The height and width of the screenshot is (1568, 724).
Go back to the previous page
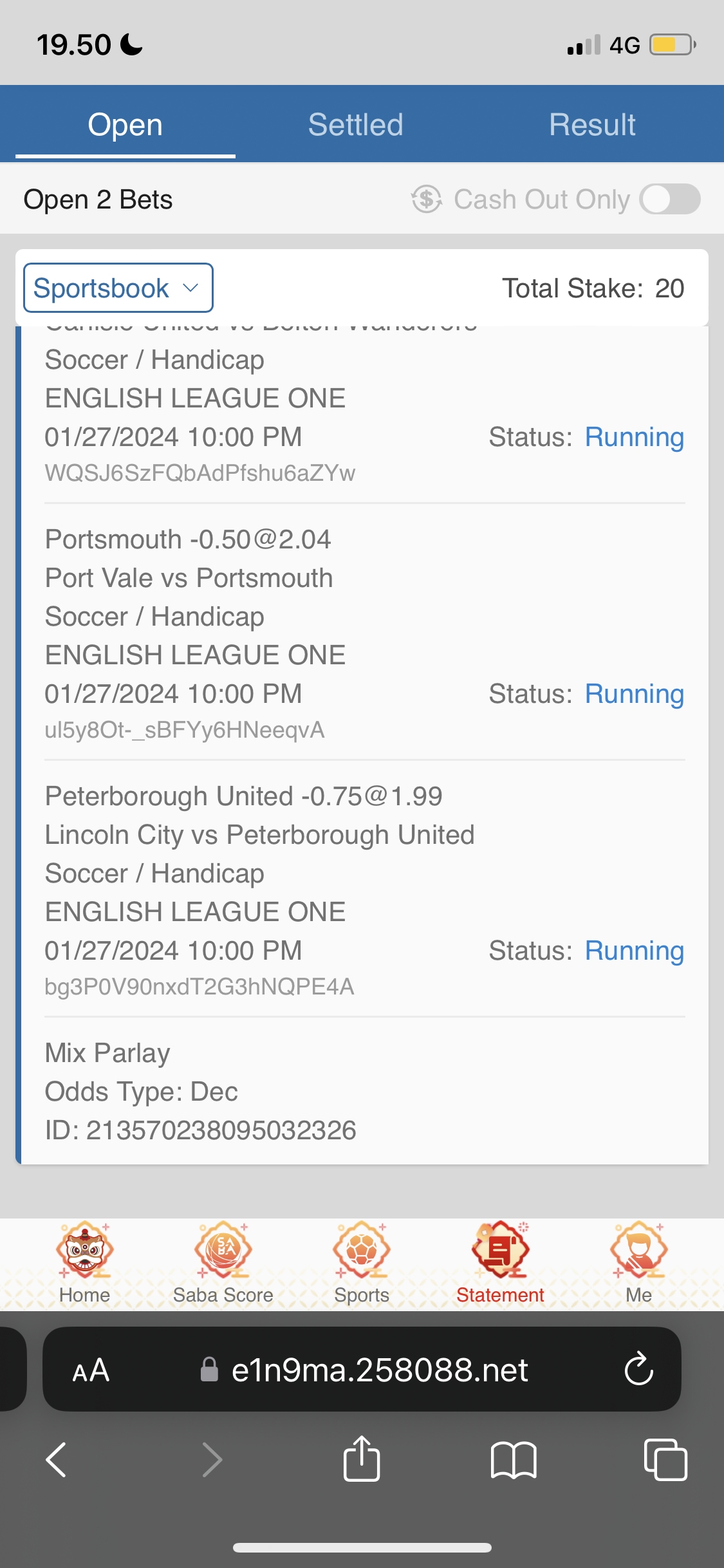[x=57, y=1459]
